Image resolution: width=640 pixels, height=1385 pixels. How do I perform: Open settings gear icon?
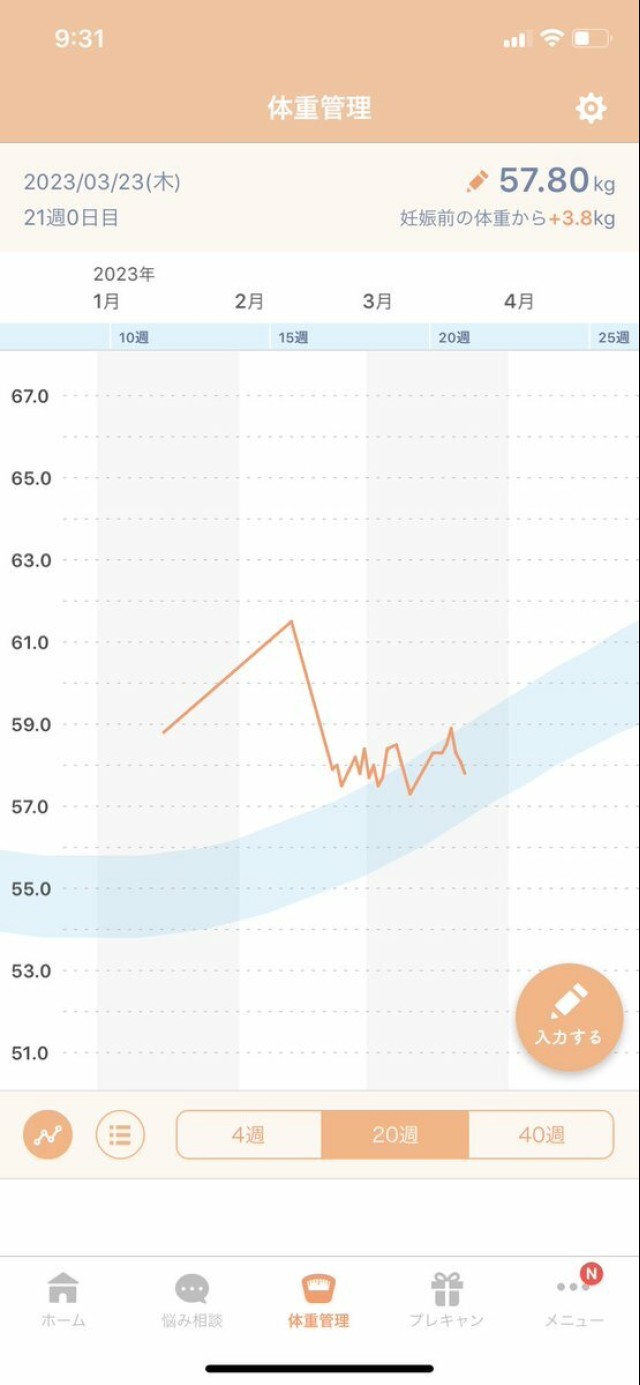point(591,108)
